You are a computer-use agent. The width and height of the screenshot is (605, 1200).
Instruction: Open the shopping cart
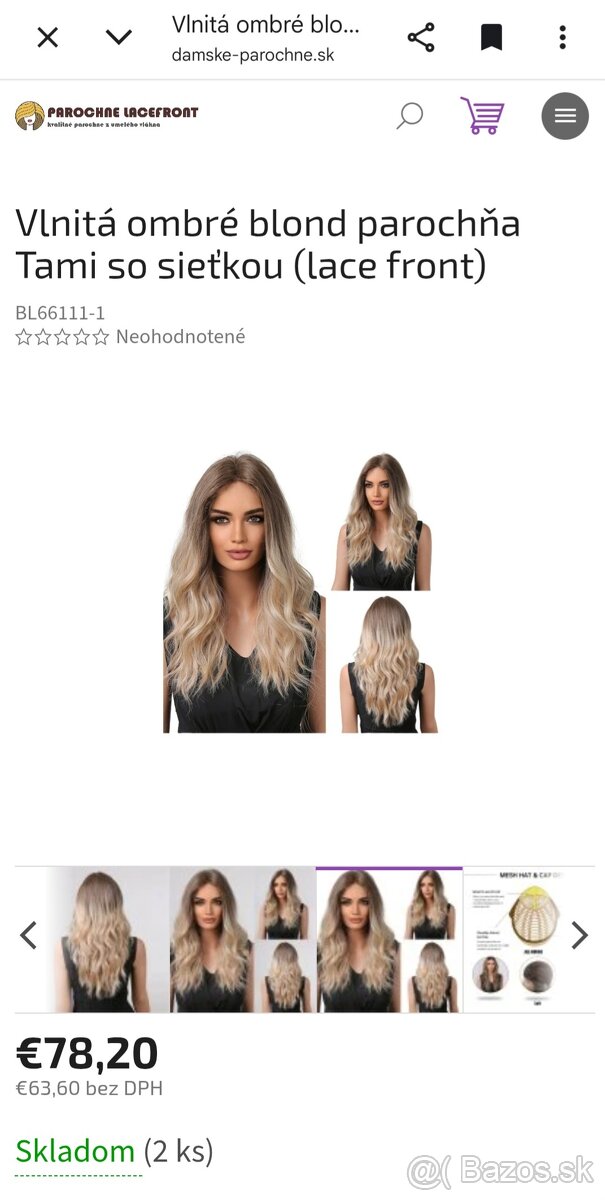click(x=482, y=116)
